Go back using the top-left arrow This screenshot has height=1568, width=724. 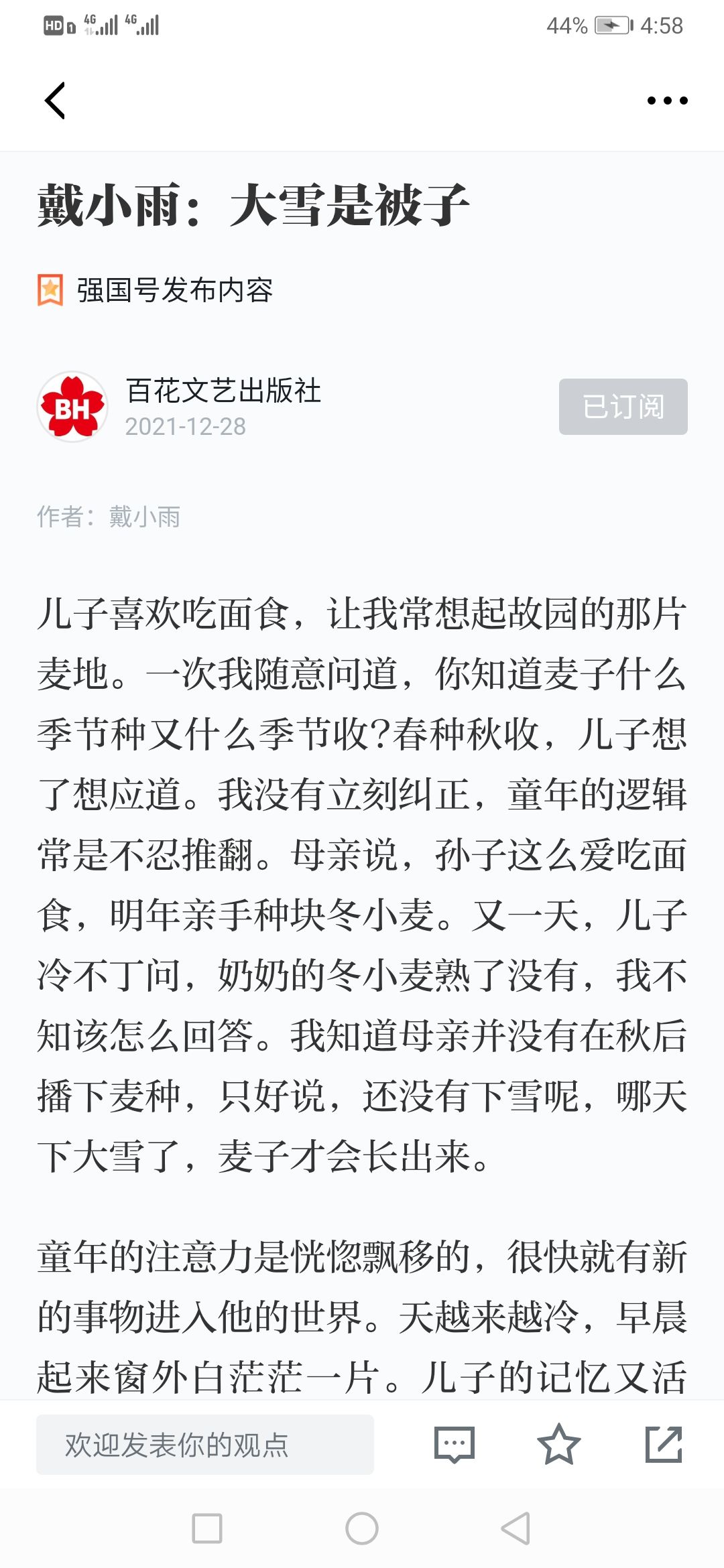pos(55,101)
